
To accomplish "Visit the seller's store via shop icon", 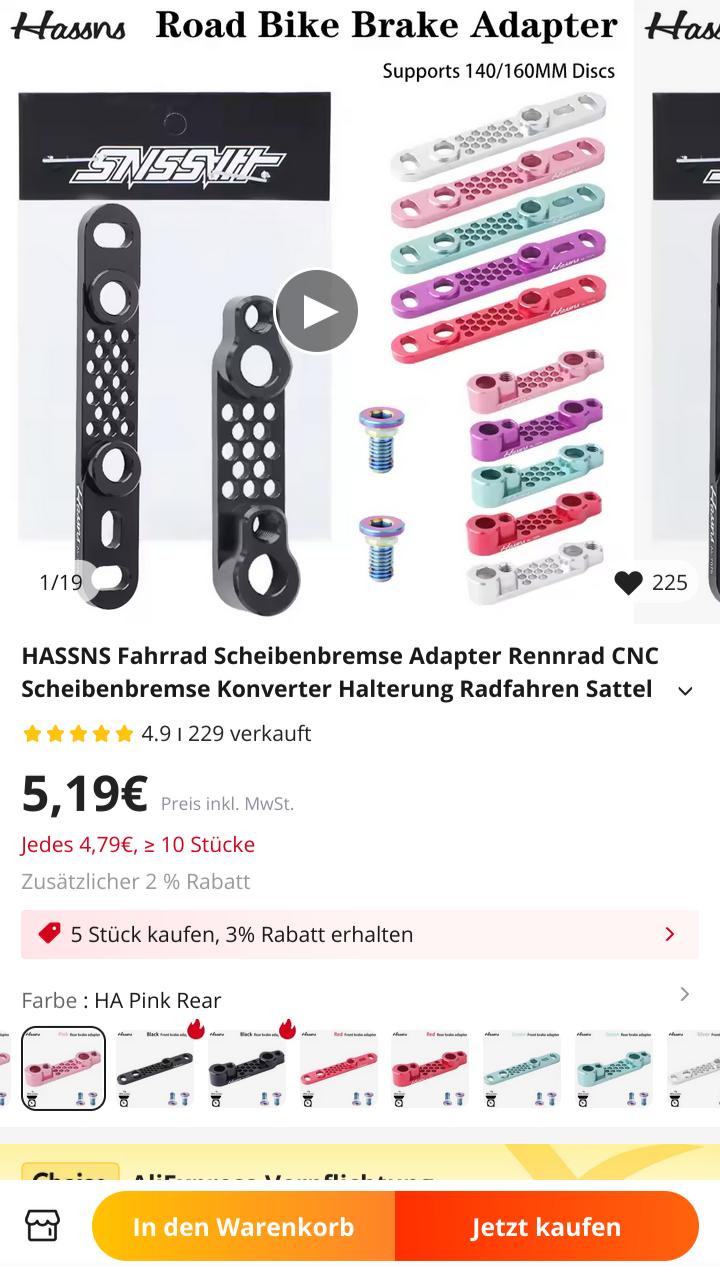I will point(43,1225).
